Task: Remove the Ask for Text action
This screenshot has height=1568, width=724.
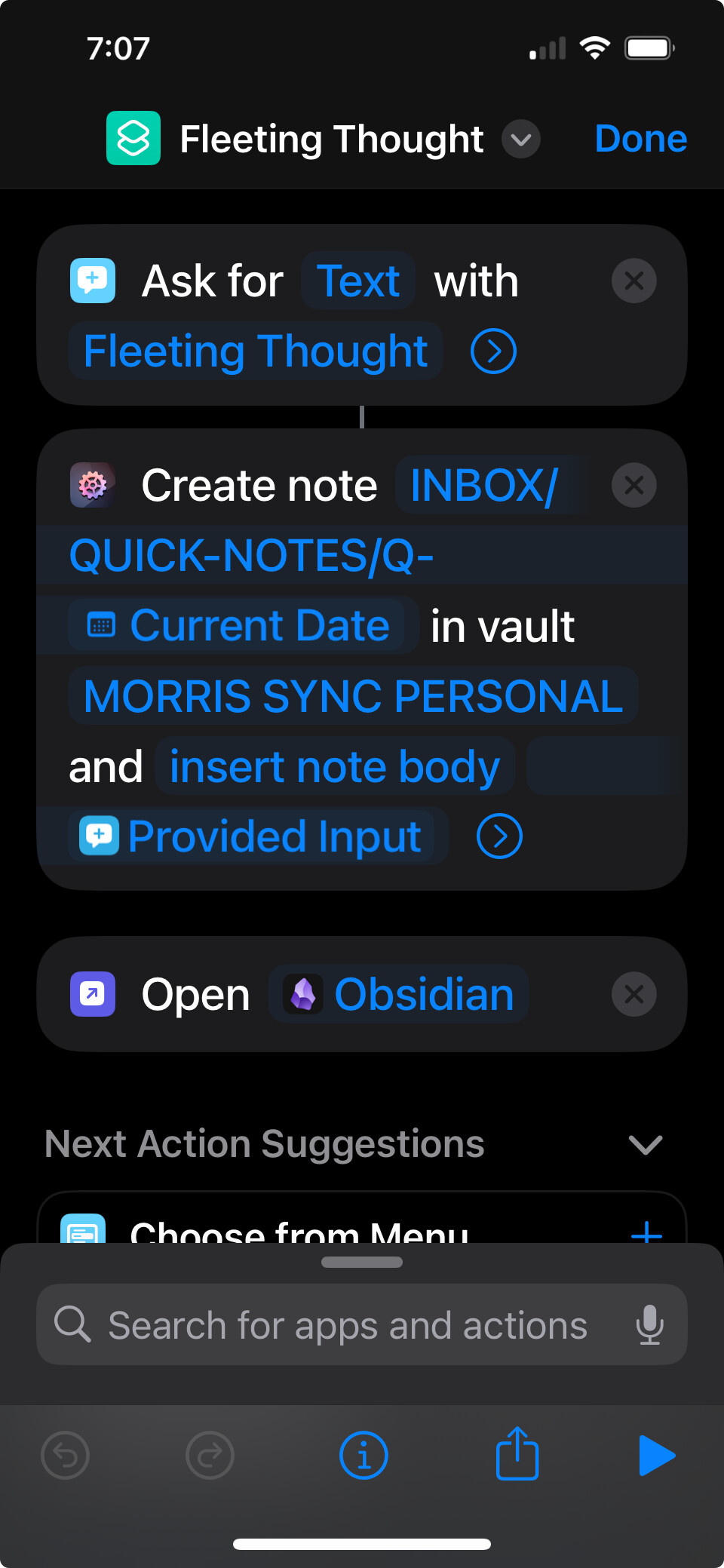Action: [x=633, y=281]
